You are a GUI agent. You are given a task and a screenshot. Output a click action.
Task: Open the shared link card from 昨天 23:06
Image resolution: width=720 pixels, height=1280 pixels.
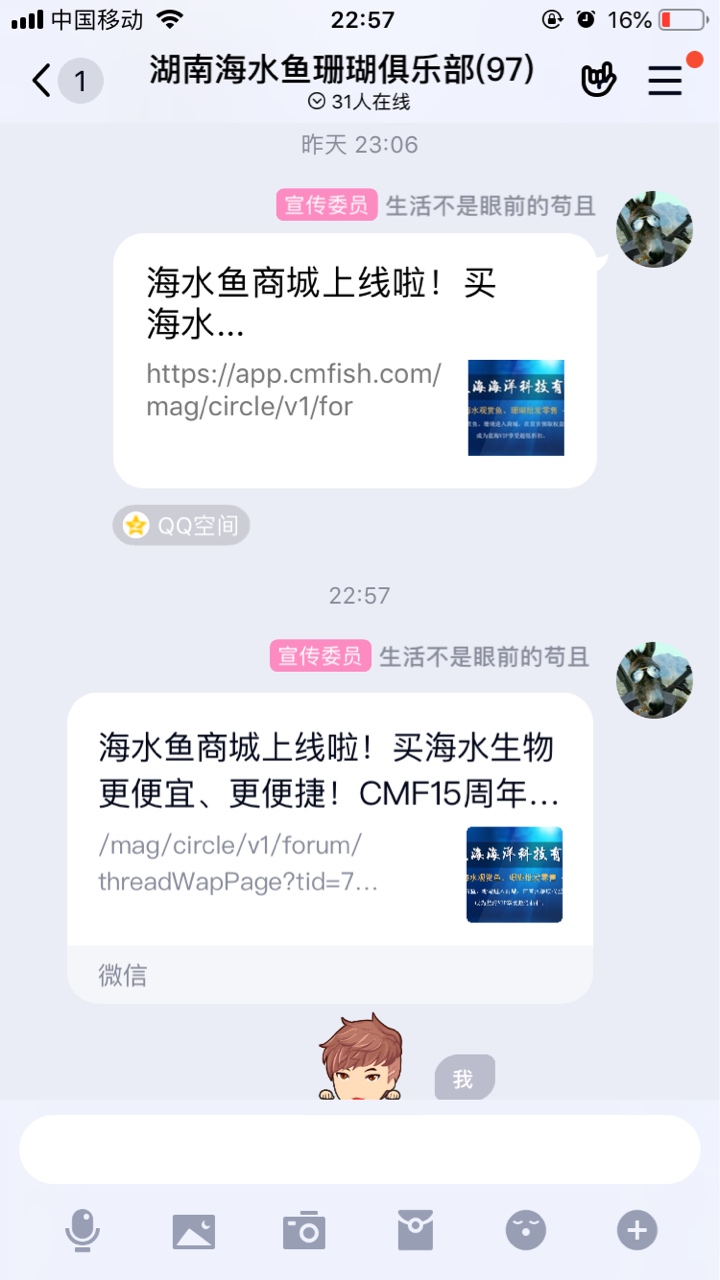click(x=354, y=360)
